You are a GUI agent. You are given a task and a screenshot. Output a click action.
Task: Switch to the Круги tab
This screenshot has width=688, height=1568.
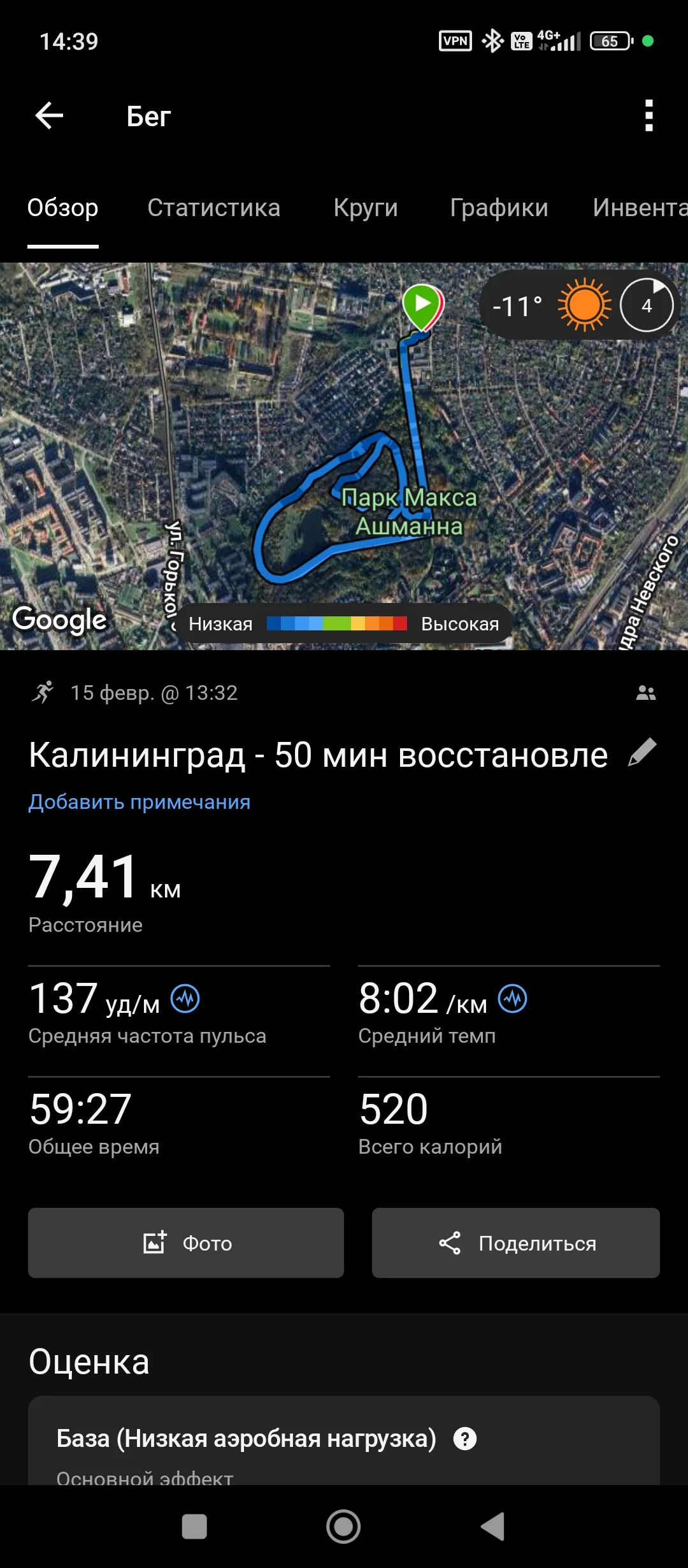coord(366,207)
